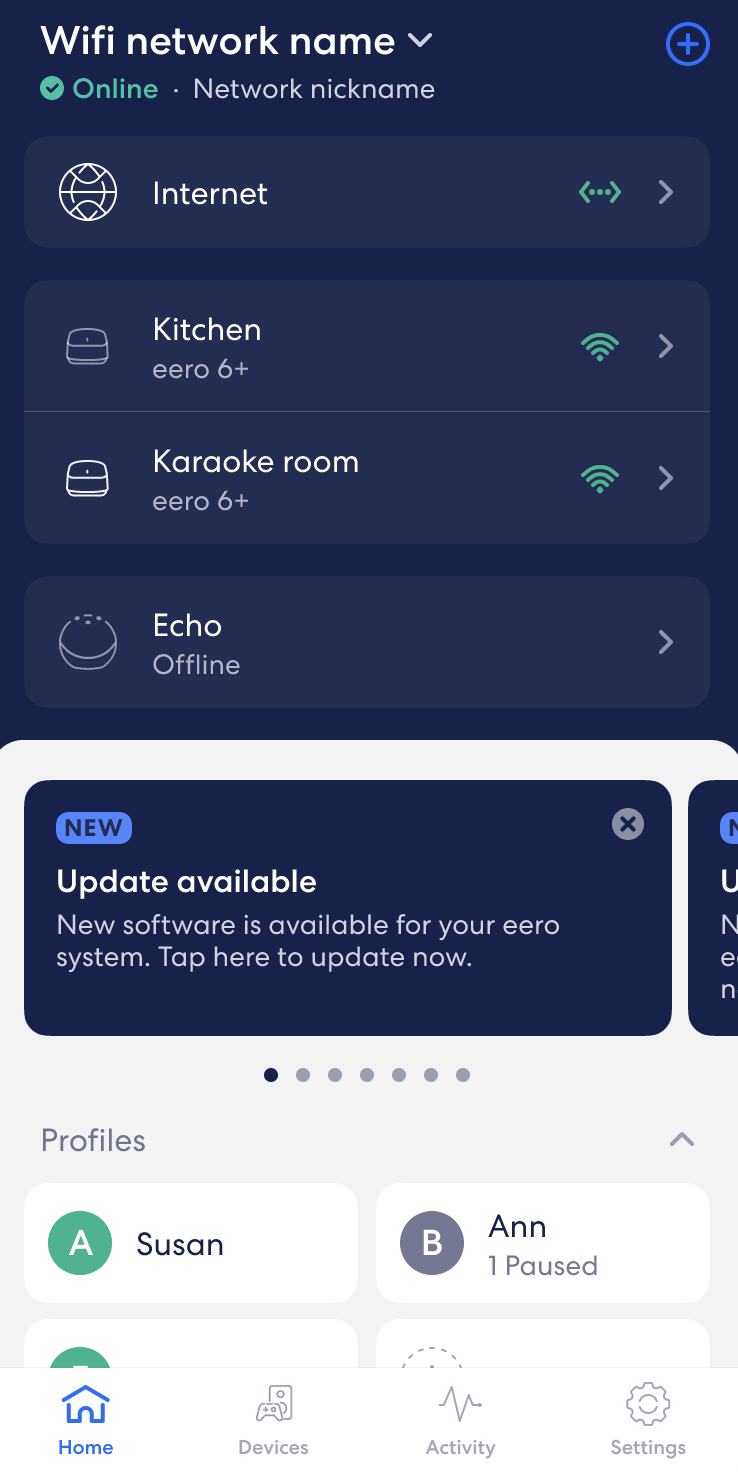Screen dimensions: 738x1472
Task: Collapse the Profiles section
Action: [x=682, y=1140]
